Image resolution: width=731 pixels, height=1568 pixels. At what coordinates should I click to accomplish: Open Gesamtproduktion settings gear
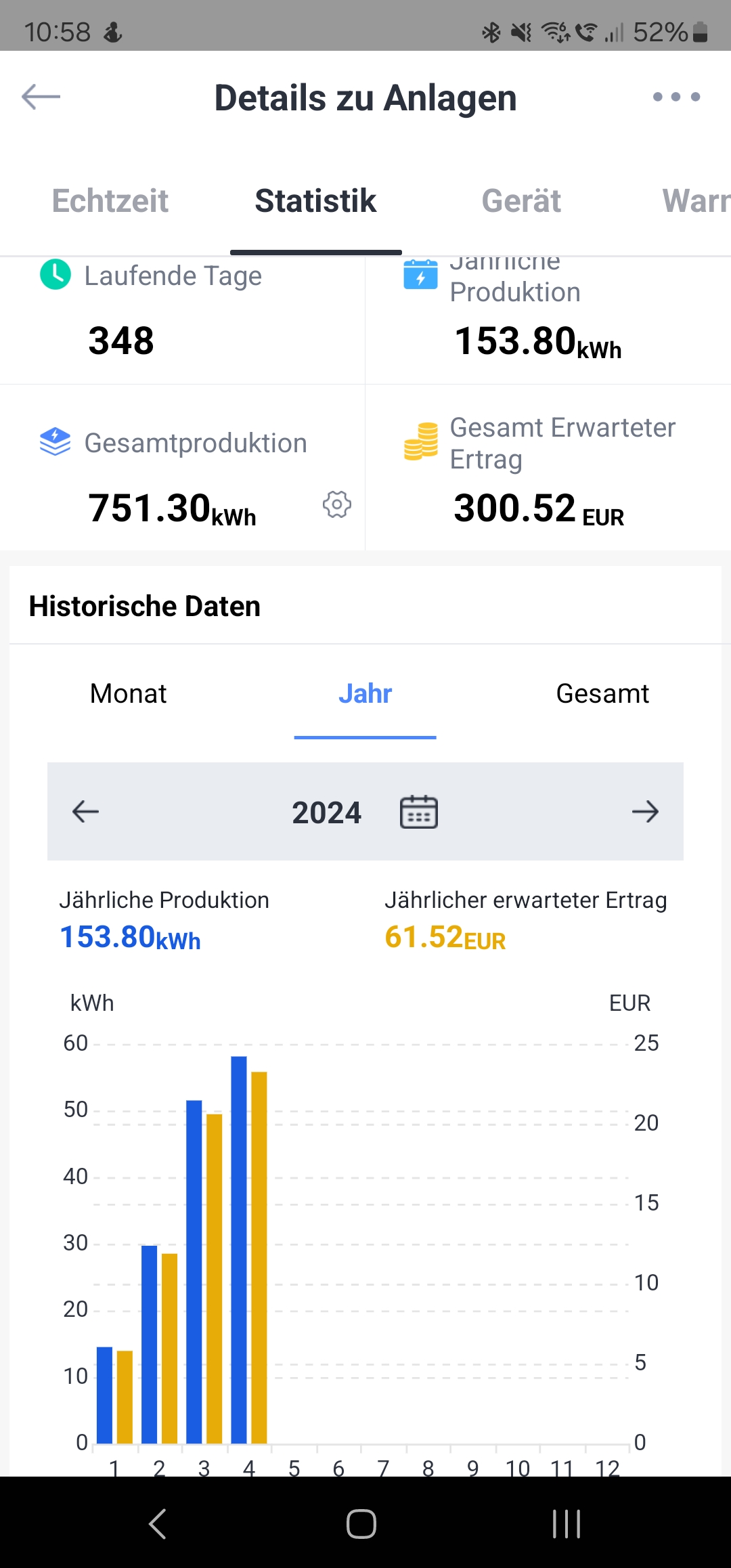tap(336, 504)
